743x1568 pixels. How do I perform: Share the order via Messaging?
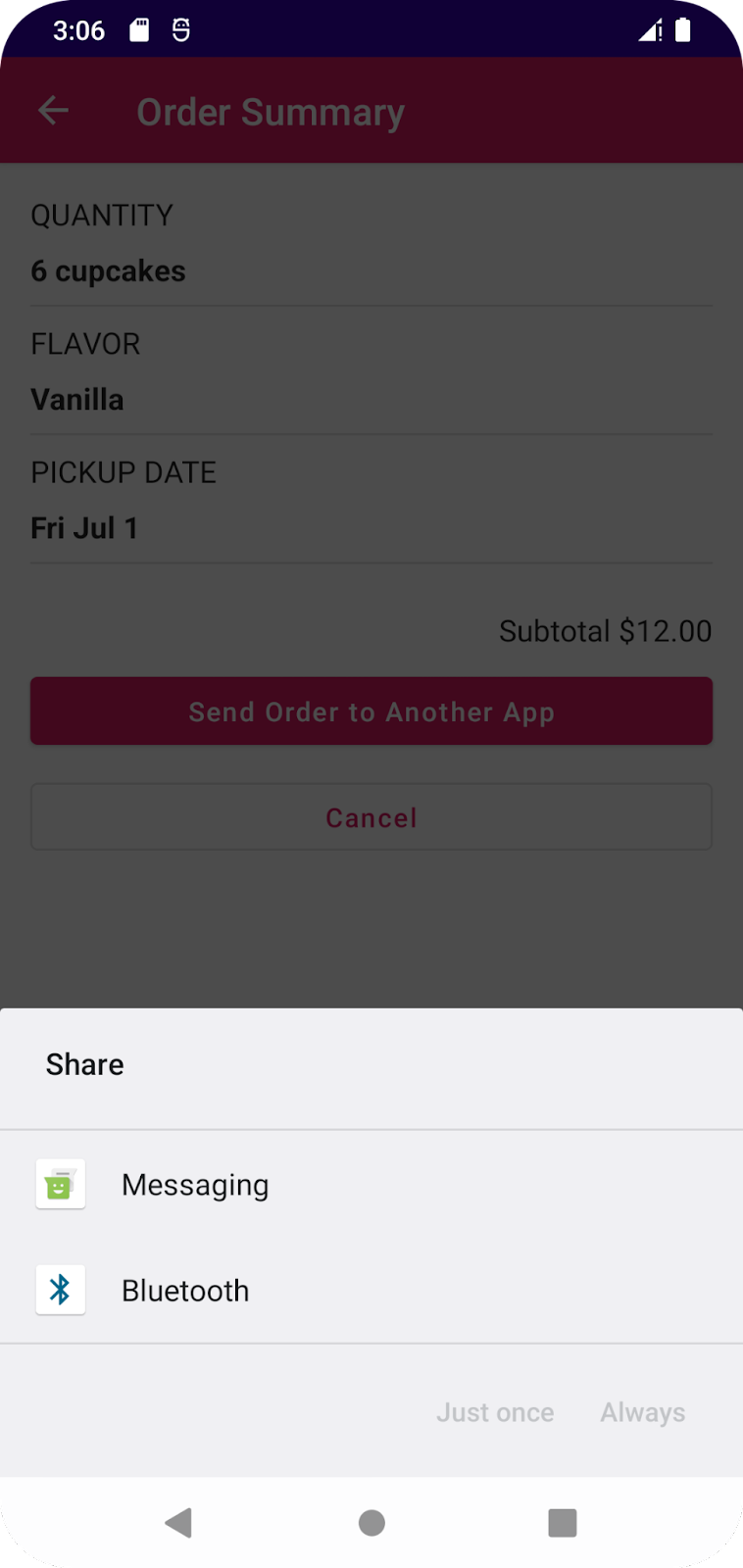pos(194,1185)
